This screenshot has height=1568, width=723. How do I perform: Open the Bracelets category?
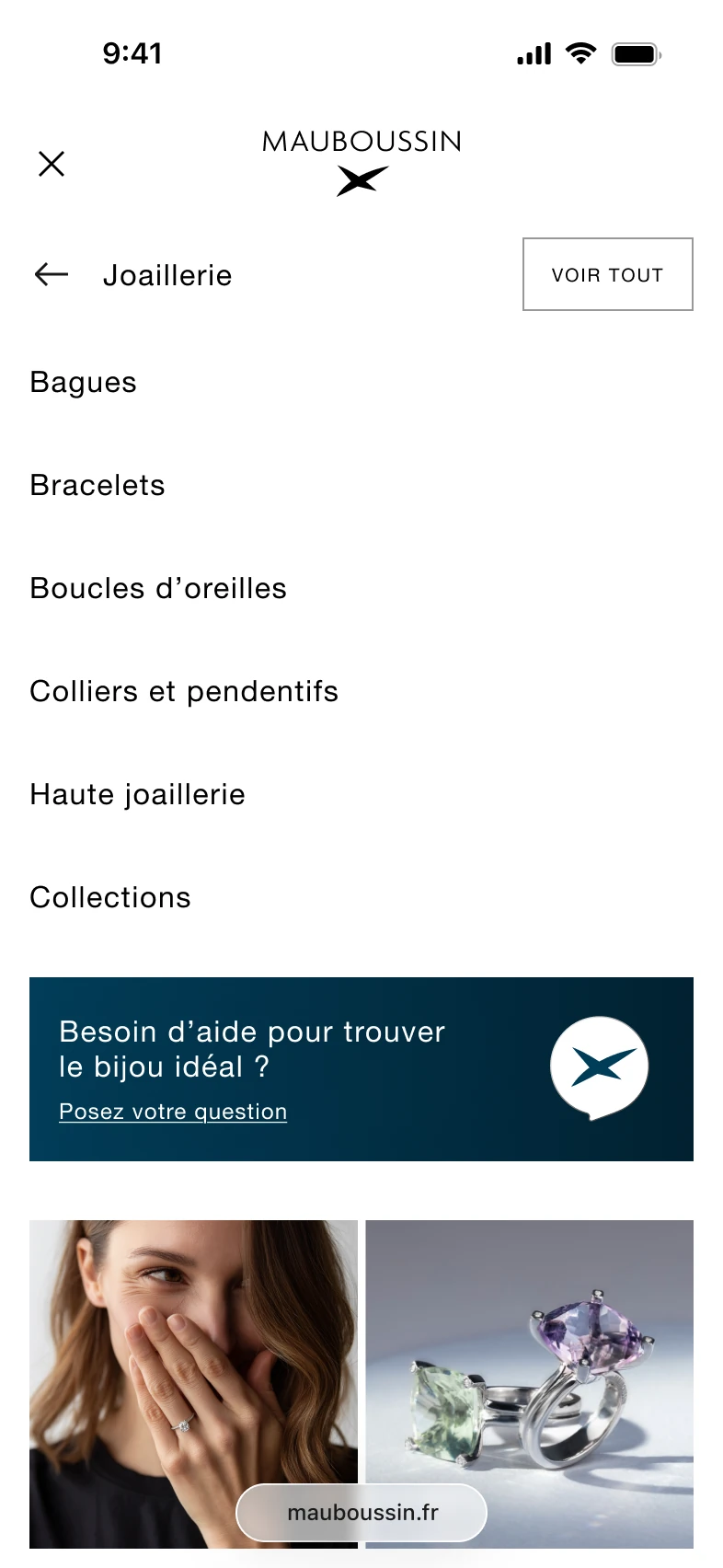tap(98, 486)
